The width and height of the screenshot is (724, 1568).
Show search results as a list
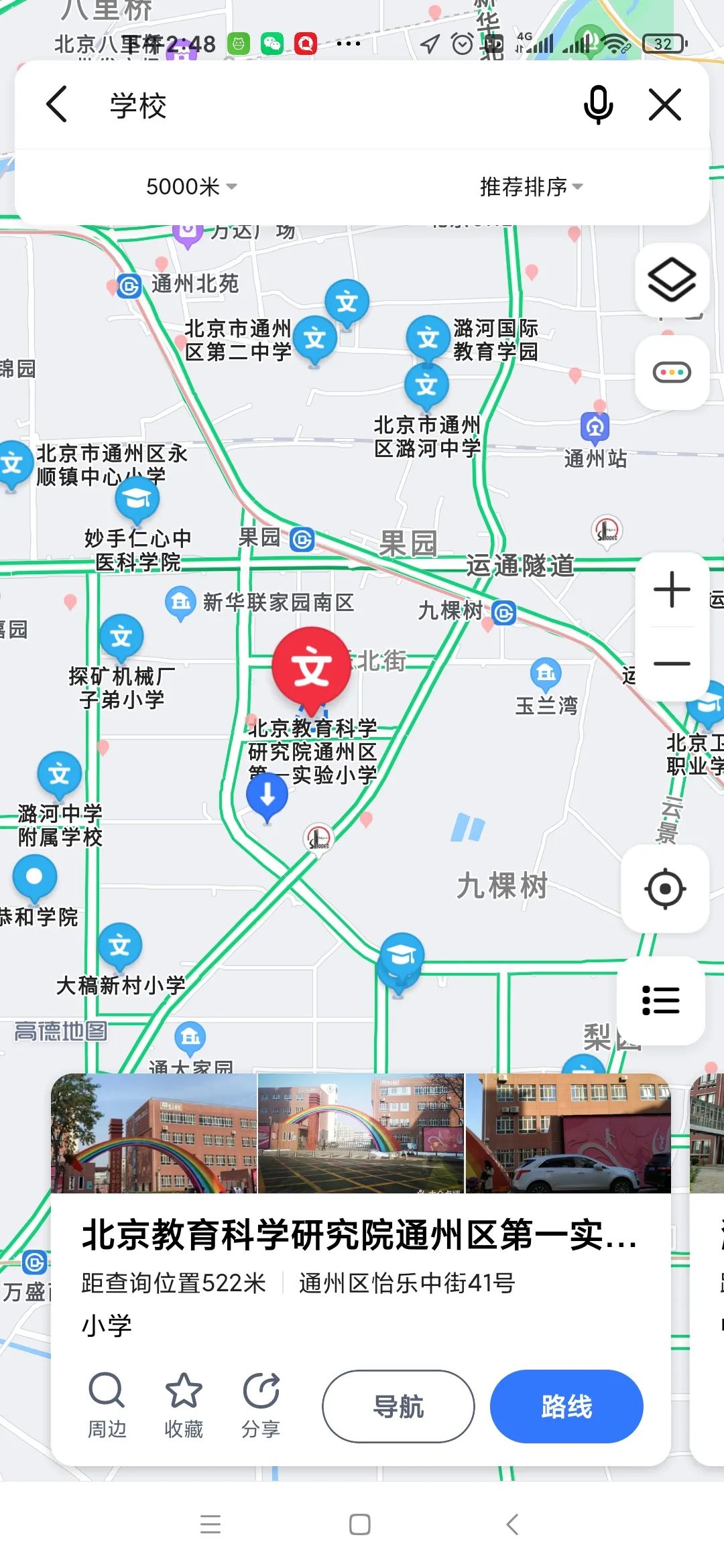[661, 1000]
